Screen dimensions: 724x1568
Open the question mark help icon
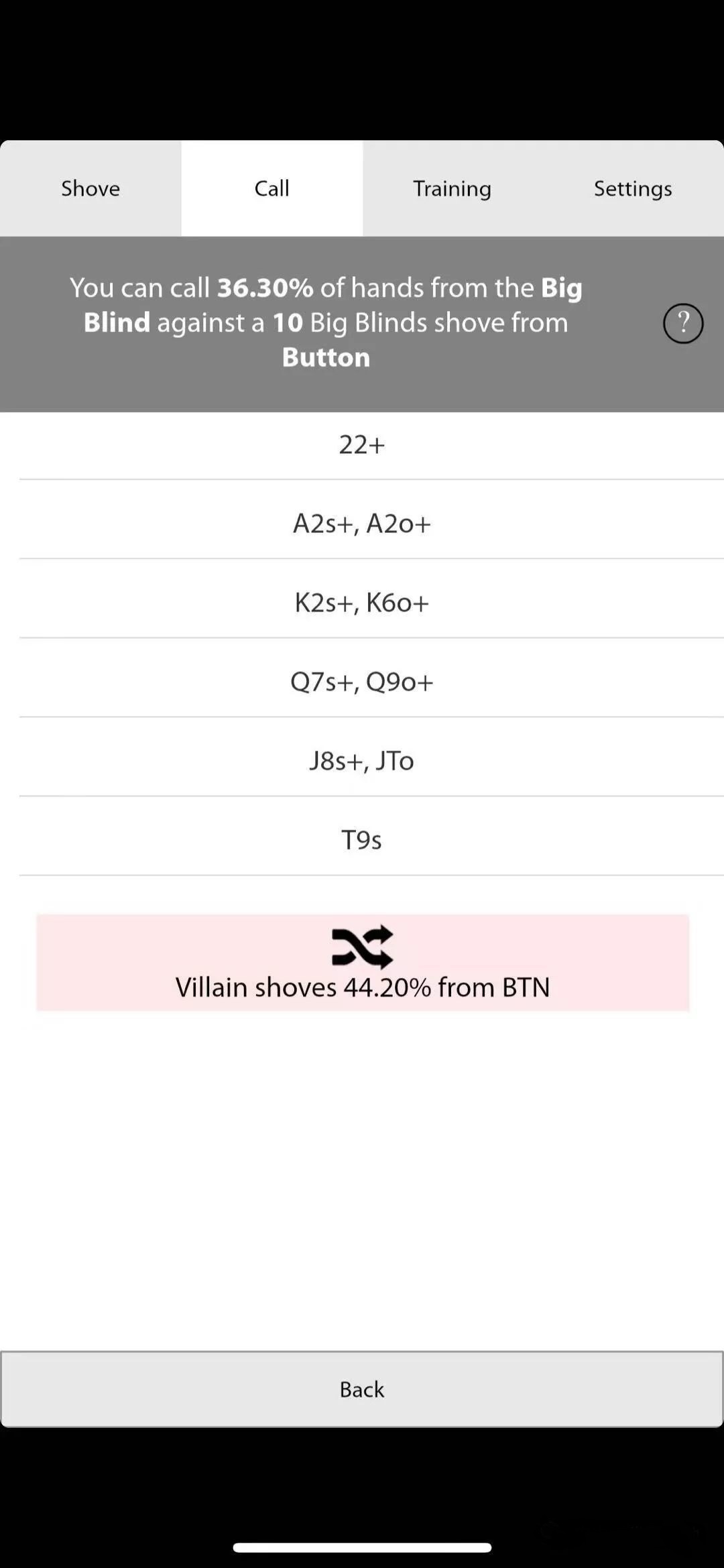coord(683,323)
